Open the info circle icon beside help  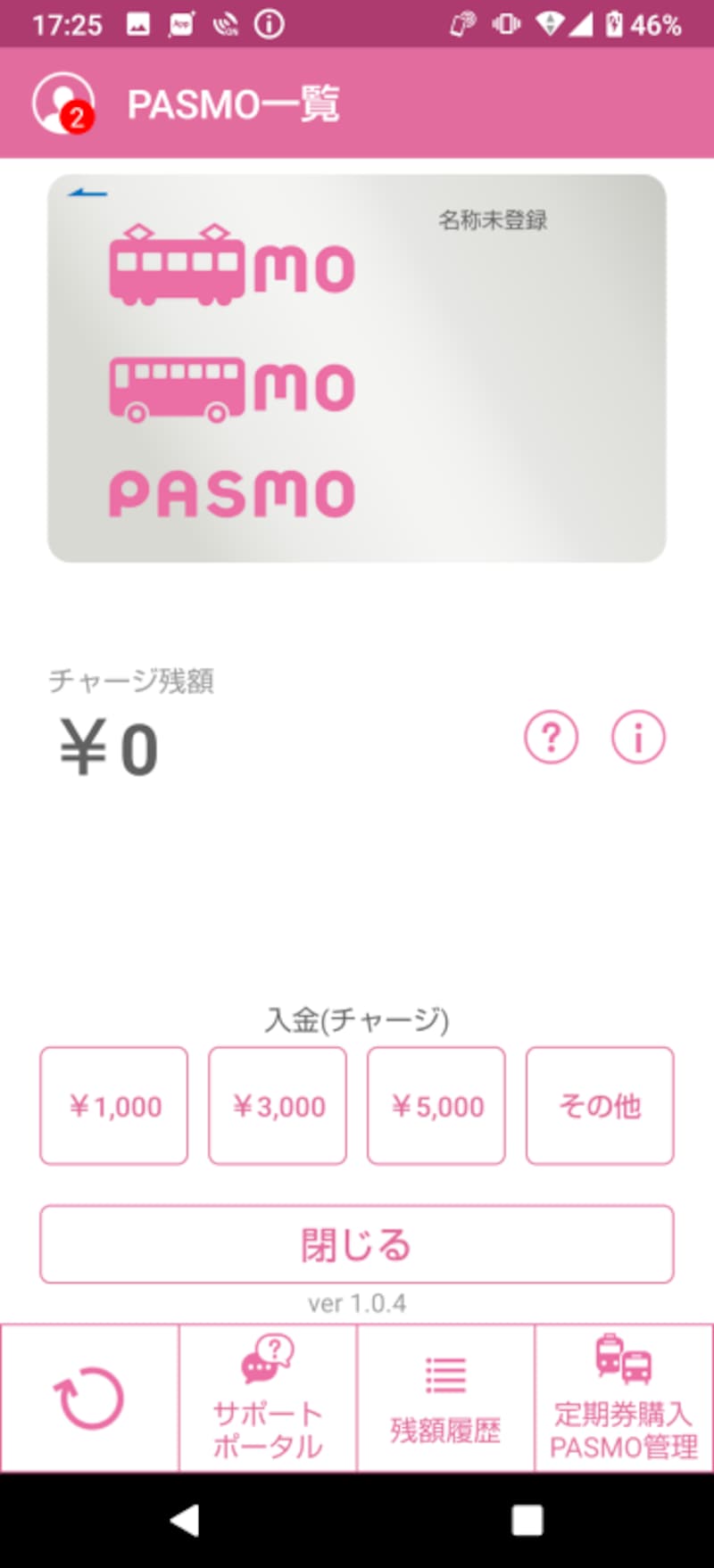coord(637,738)
